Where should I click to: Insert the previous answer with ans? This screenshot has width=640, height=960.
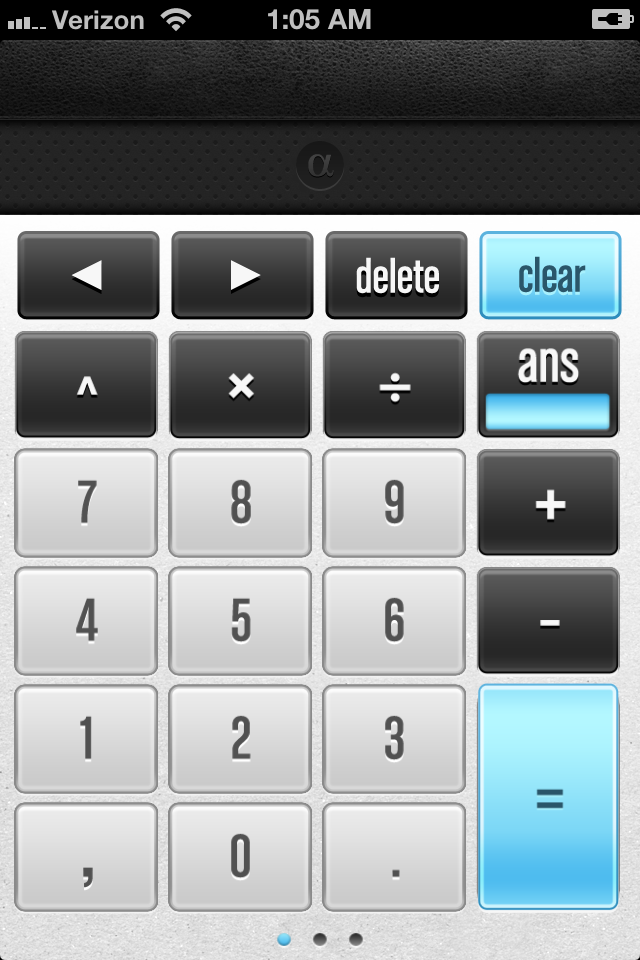coord(548,385)
